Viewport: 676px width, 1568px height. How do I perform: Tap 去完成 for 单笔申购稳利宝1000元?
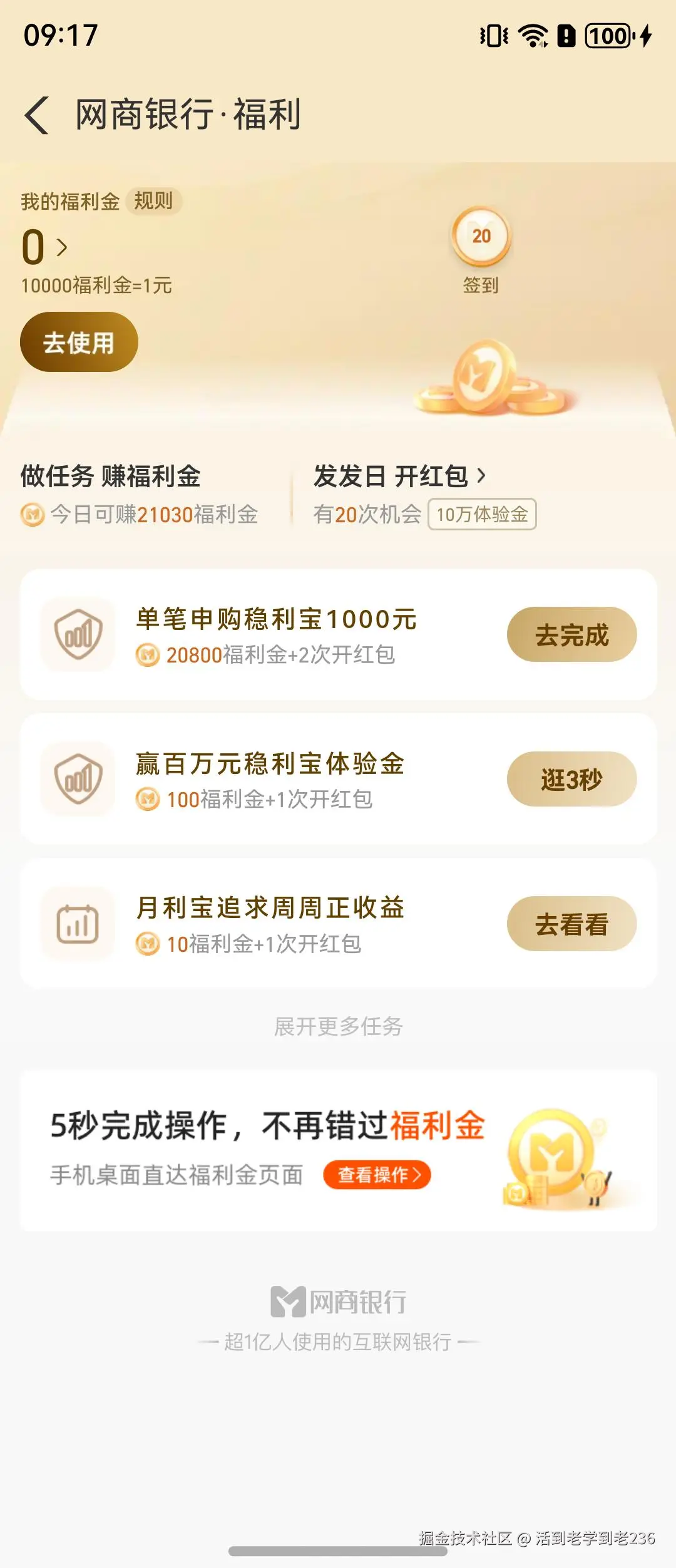571,635
